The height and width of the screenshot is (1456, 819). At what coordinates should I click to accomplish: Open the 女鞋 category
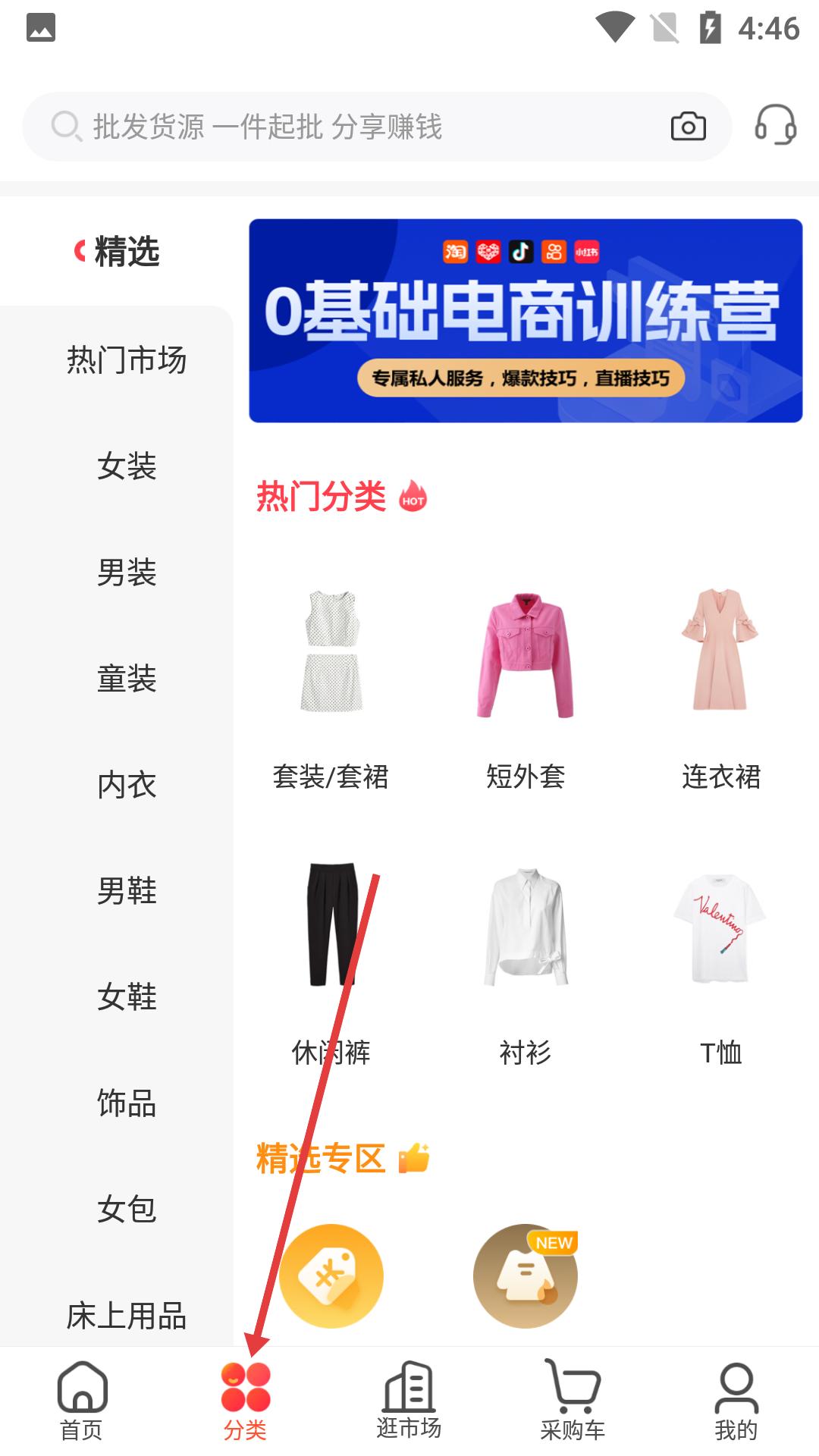point(127,996)
